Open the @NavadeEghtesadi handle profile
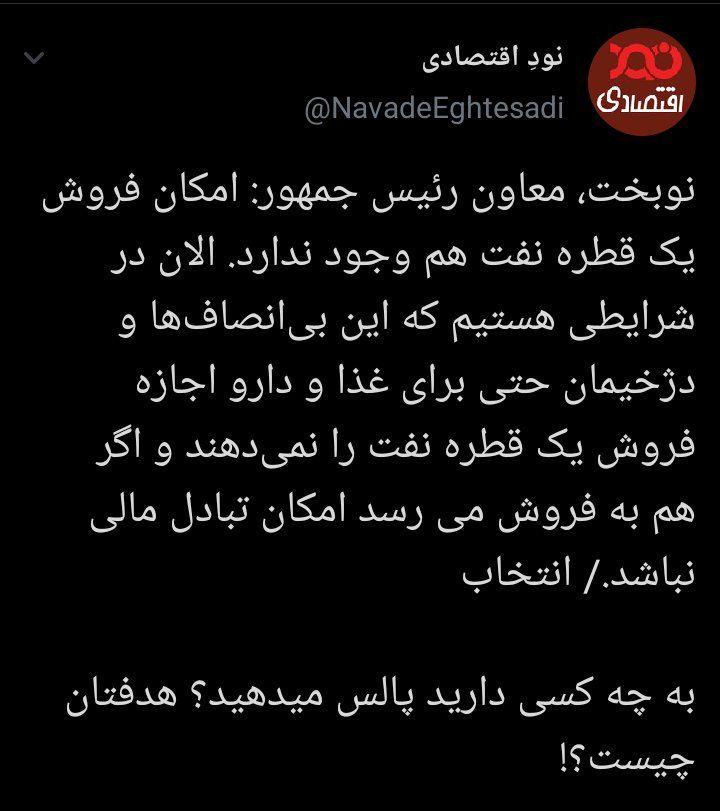Viewport: 720px width, 811px height. (x=434, y=108)
